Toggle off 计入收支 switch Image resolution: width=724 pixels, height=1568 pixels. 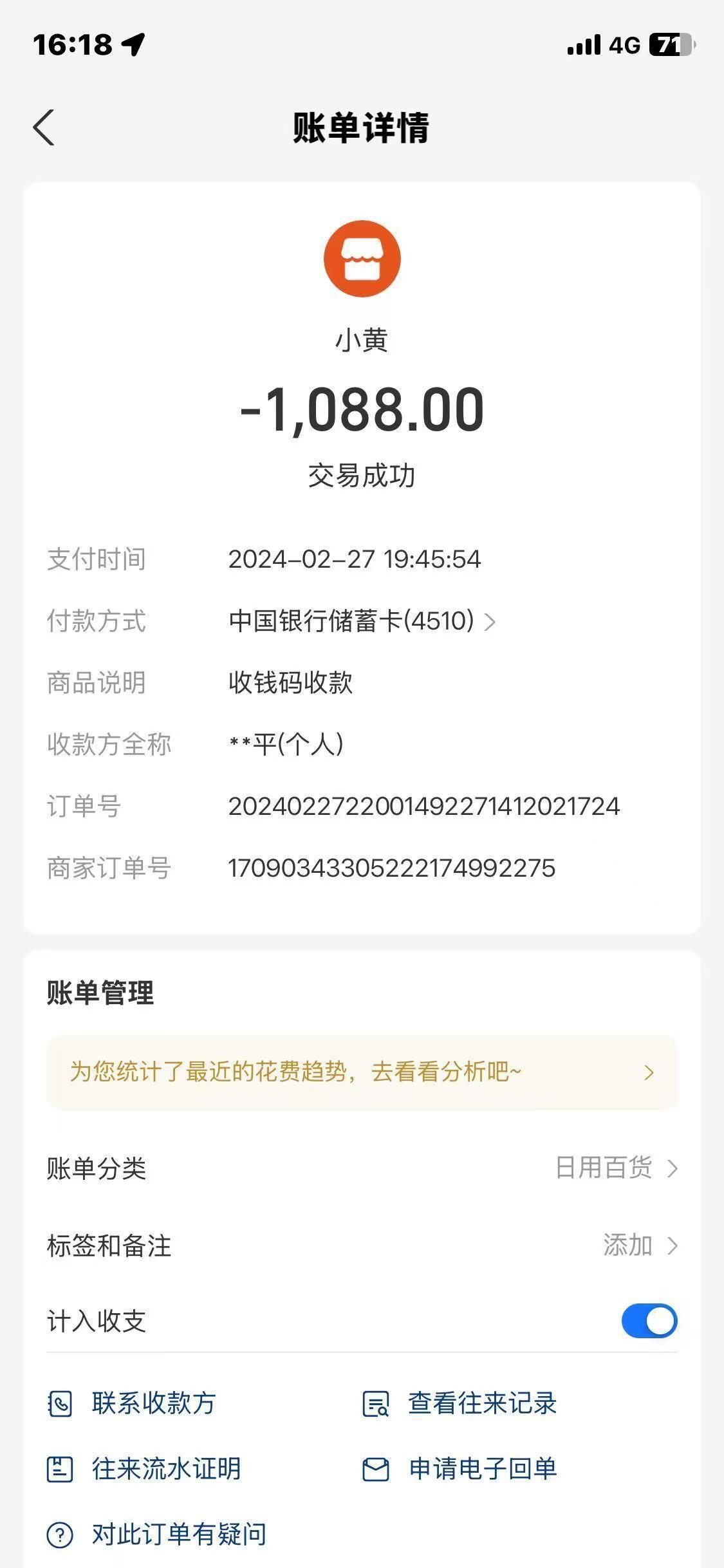point(649,1321)
